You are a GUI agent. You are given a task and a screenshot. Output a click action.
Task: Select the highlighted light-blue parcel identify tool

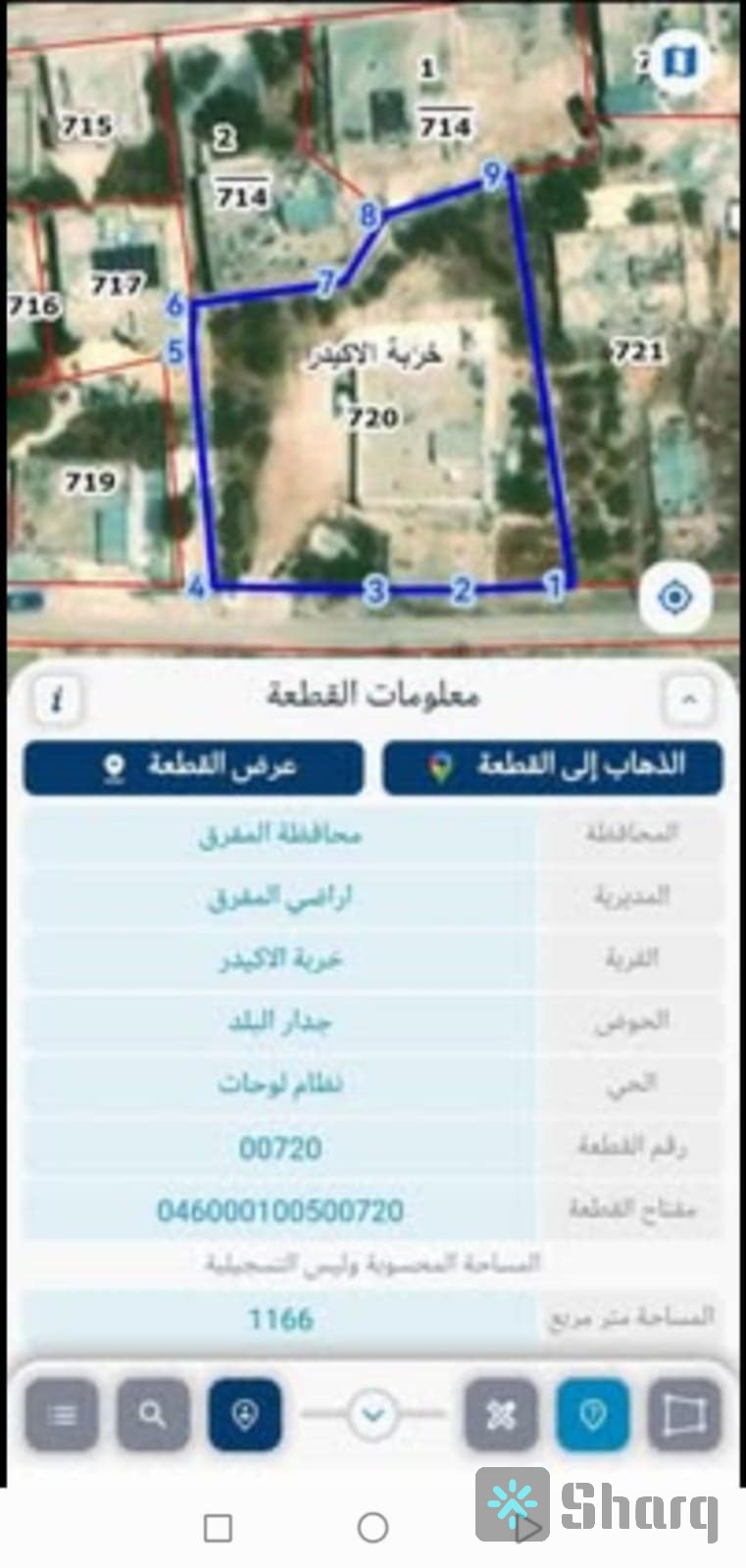point(592,1415)
